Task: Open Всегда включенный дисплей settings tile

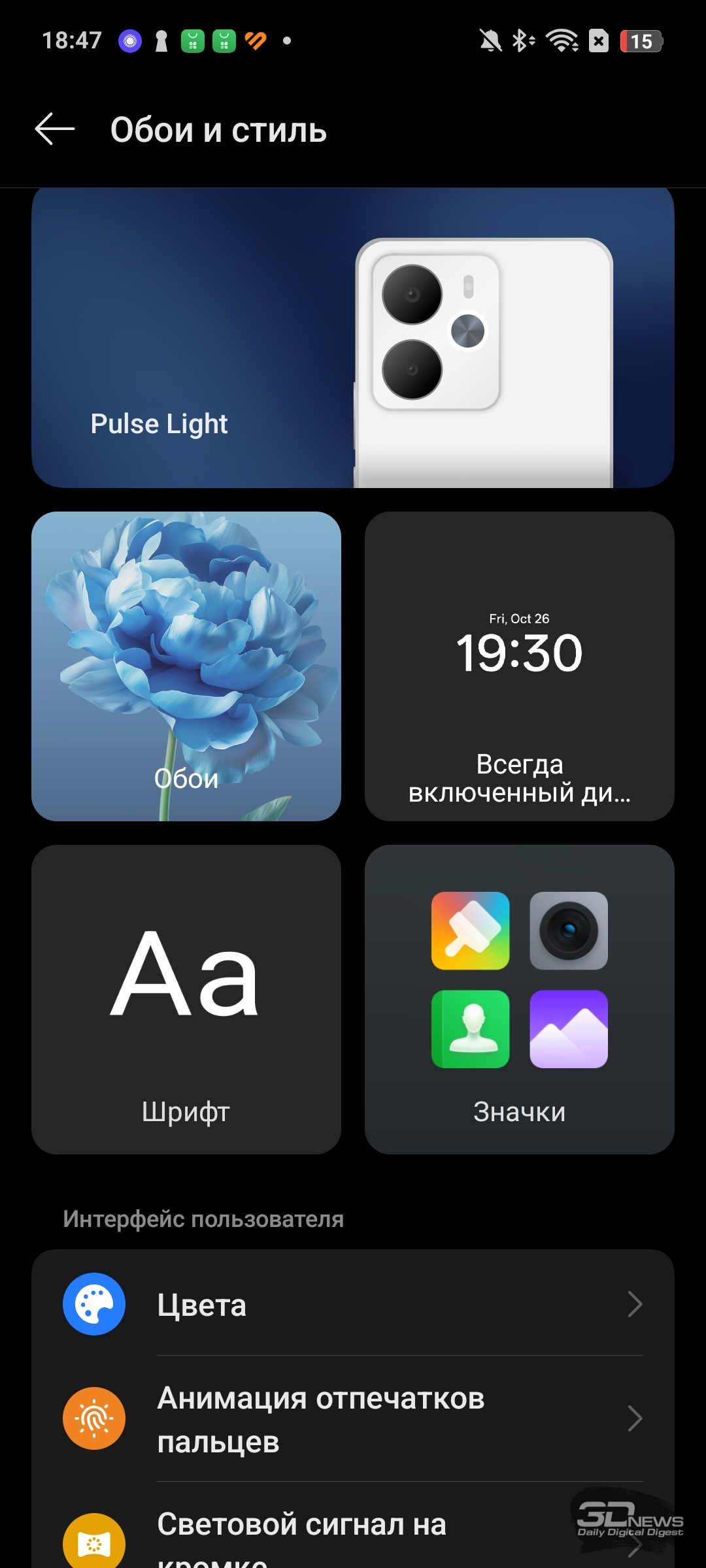Action: [520, 666]
